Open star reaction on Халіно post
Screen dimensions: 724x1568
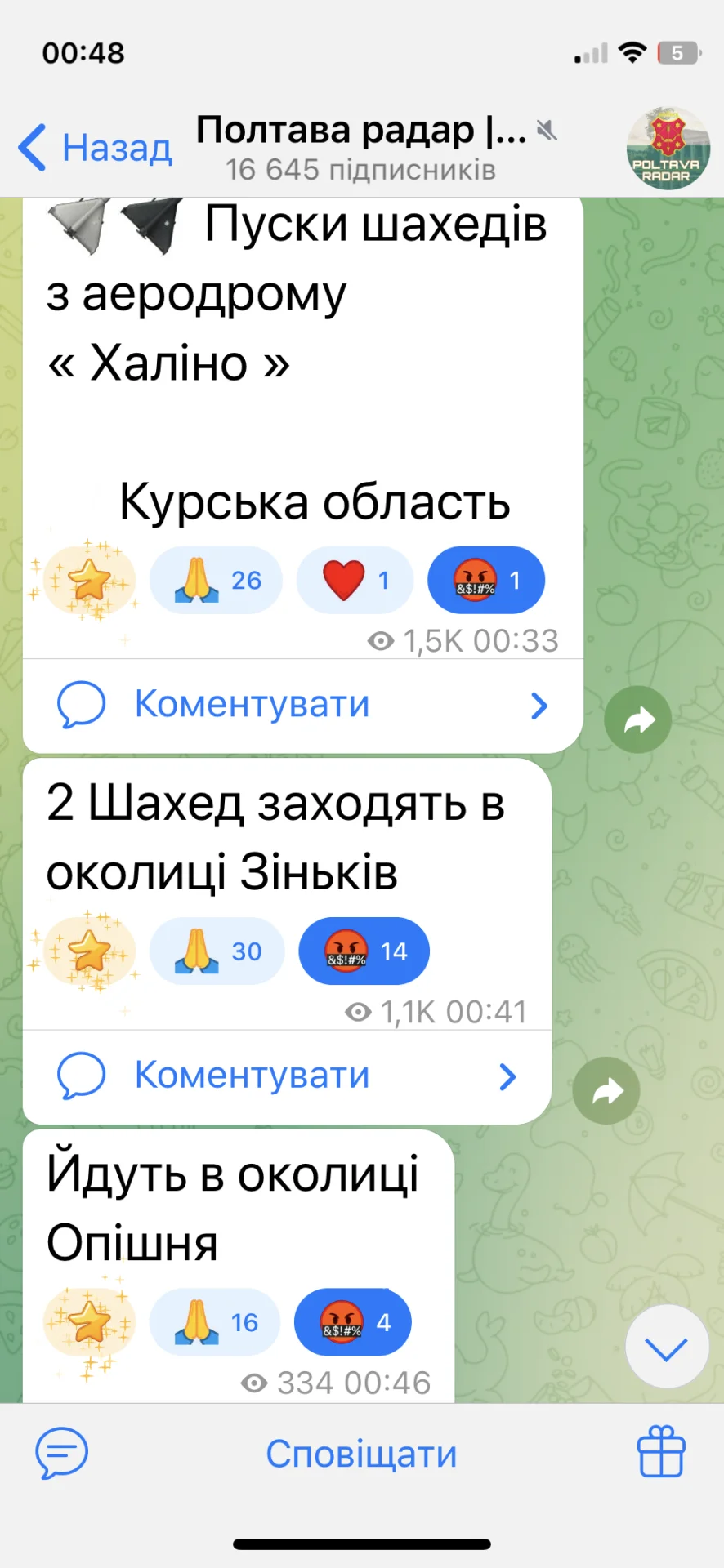89,581
